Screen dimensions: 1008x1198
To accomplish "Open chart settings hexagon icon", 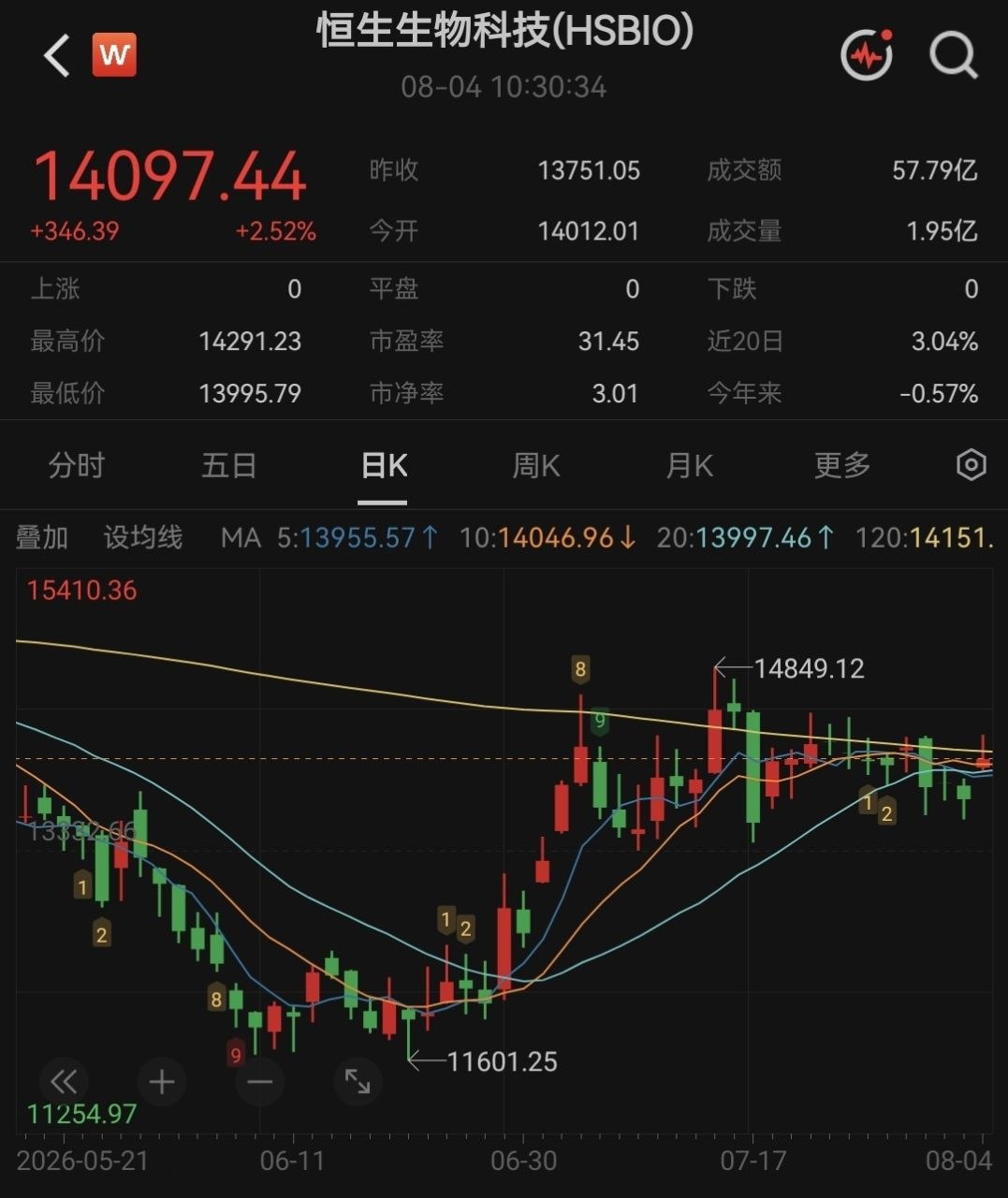I will tap(971, 465).
